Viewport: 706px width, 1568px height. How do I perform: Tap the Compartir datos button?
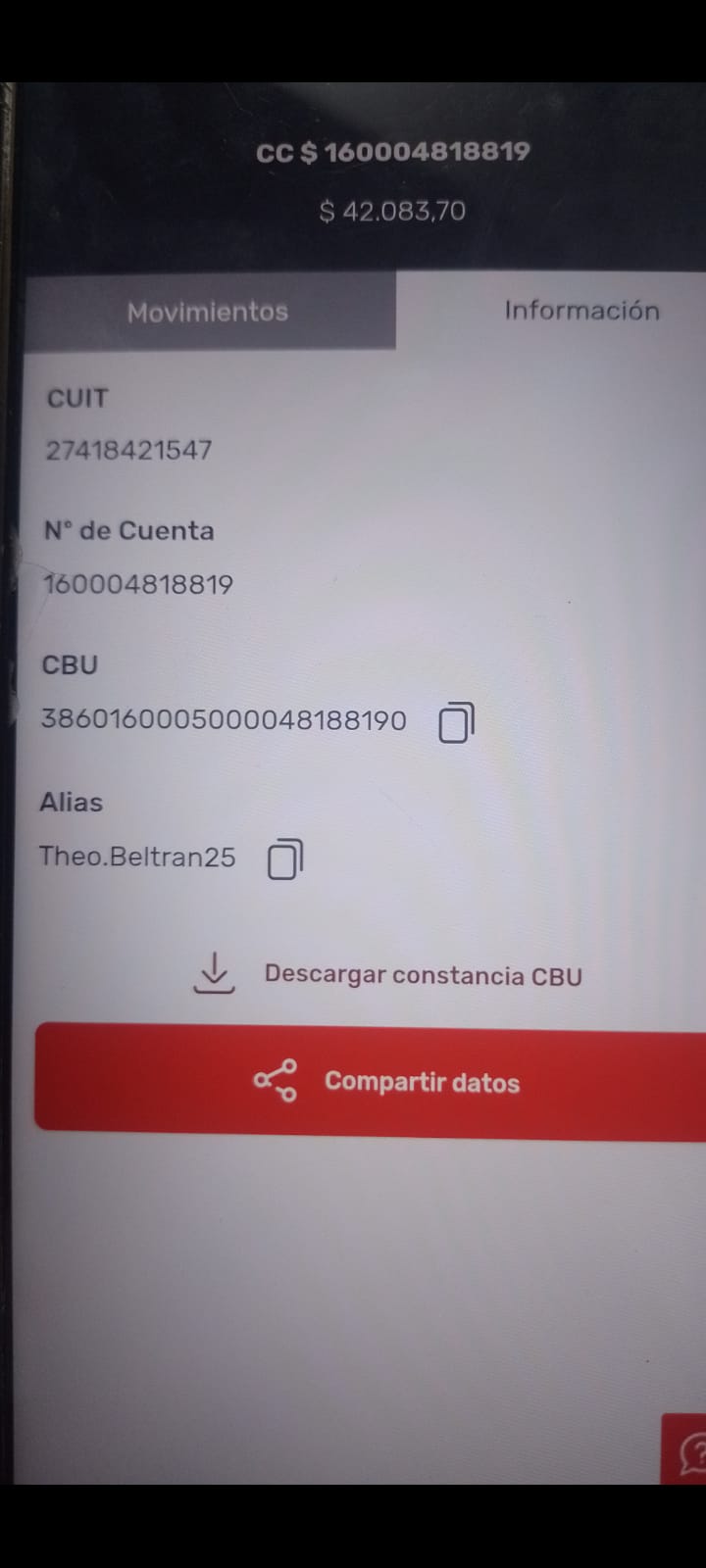[387, 1082]
